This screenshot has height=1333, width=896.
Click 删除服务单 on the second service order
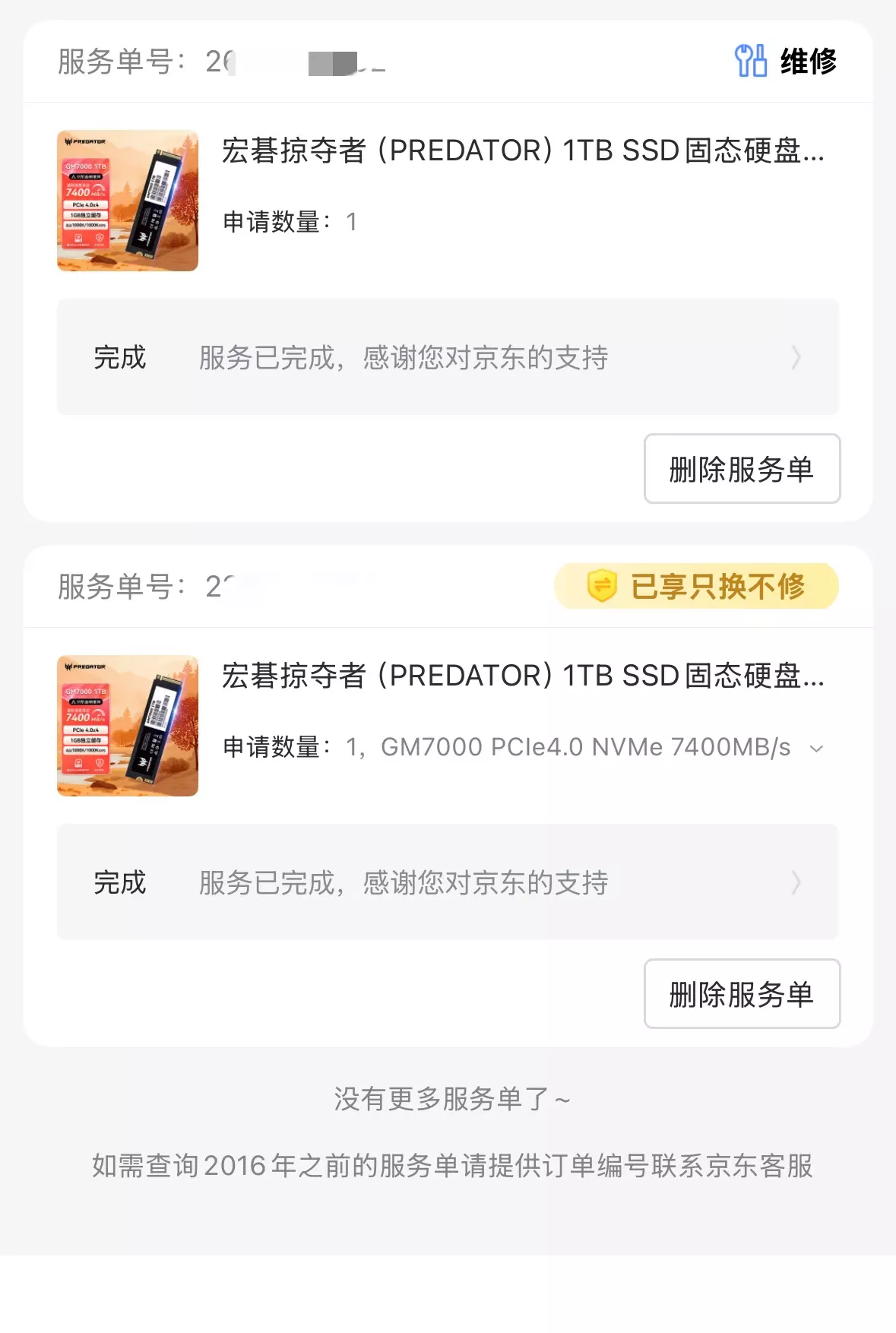coord(741,994)
